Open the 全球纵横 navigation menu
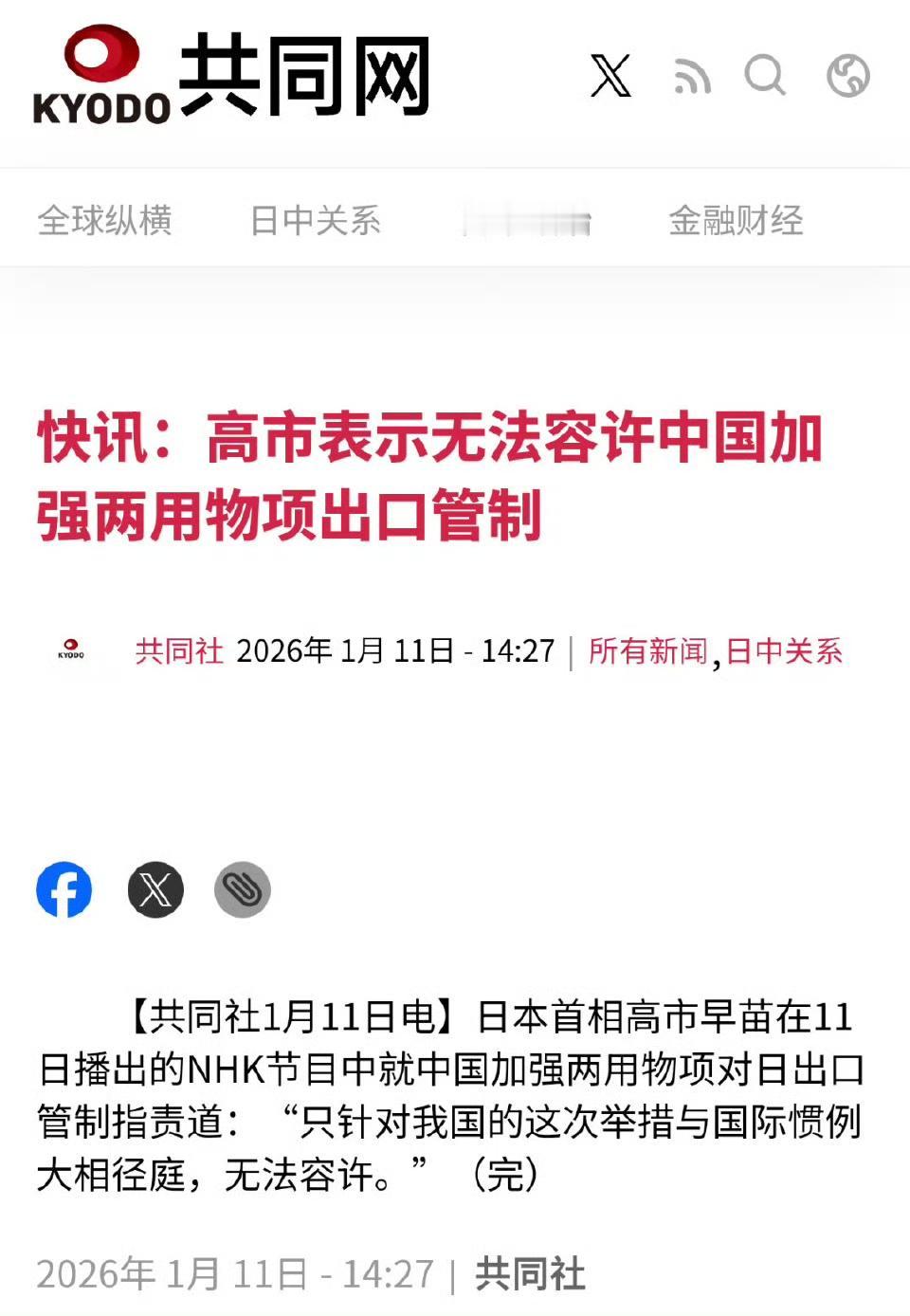Viewport: 910px width, 1316px height. pos(104,220)
